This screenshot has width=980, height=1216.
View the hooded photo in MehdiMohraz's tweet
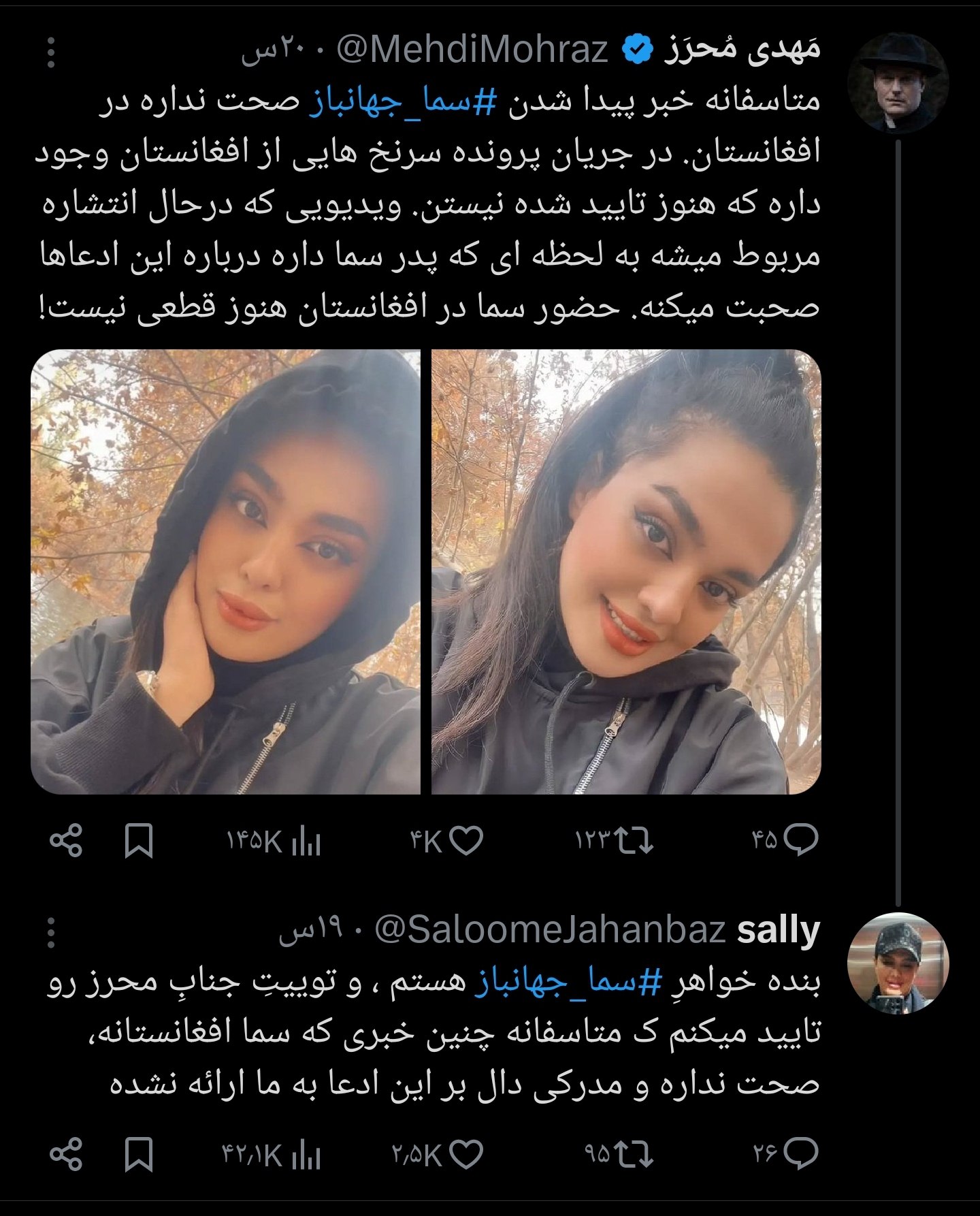click(225, 571)
